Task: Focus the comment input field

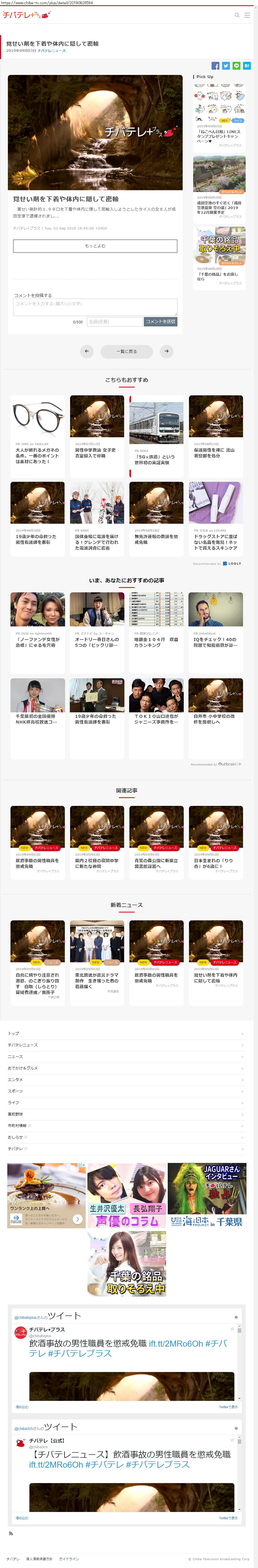Action: 95,307
